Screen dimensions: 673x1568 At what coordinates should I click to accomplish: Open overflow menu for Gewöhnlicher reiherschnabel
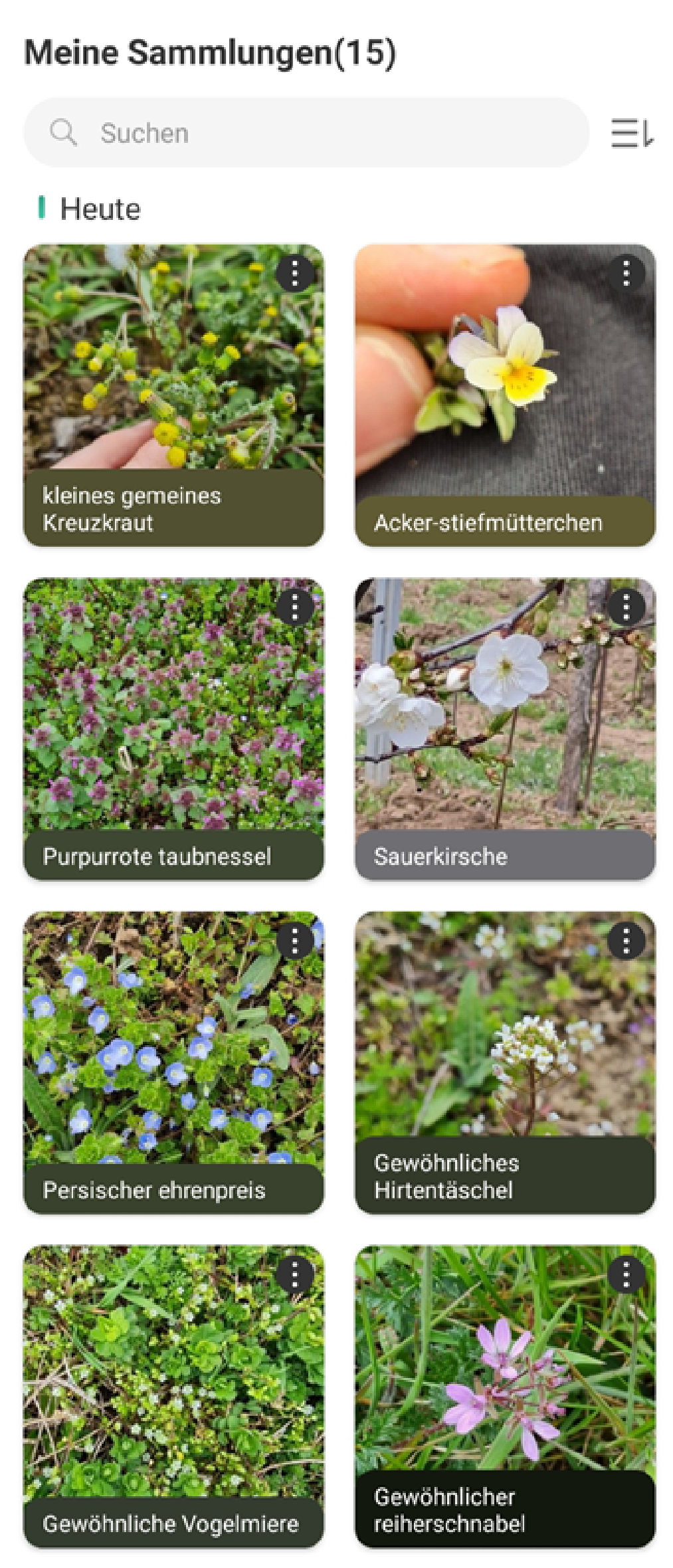click(x=626, y=1274)
